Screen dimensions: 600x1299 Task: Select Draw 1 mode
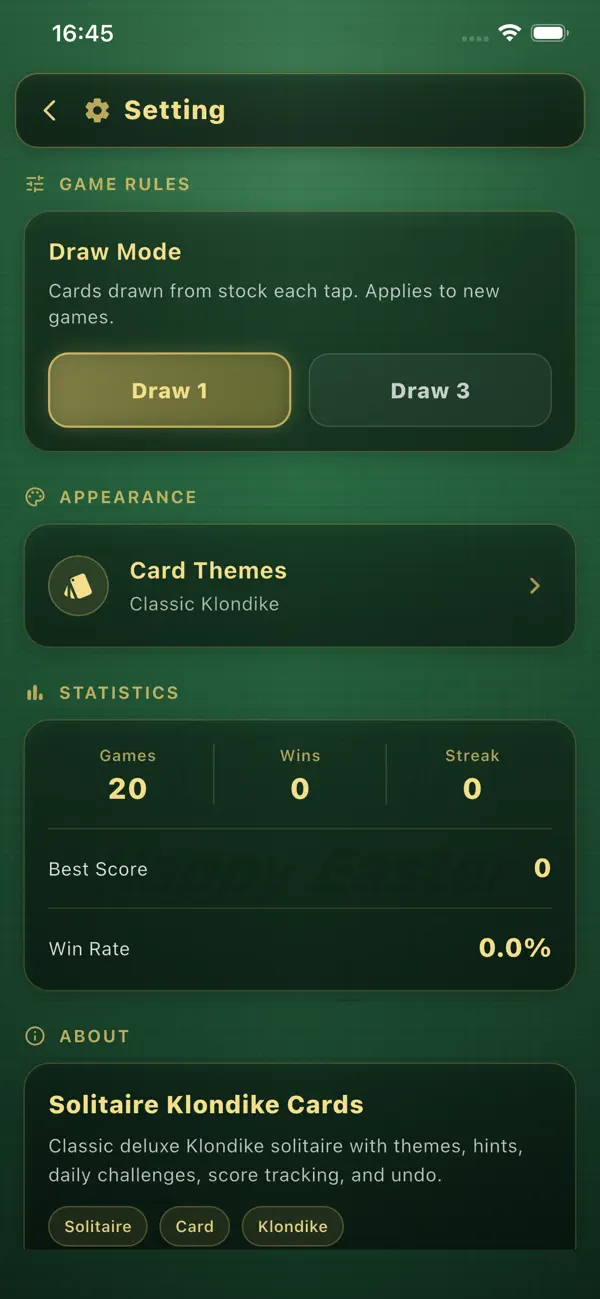pos(170,390)
